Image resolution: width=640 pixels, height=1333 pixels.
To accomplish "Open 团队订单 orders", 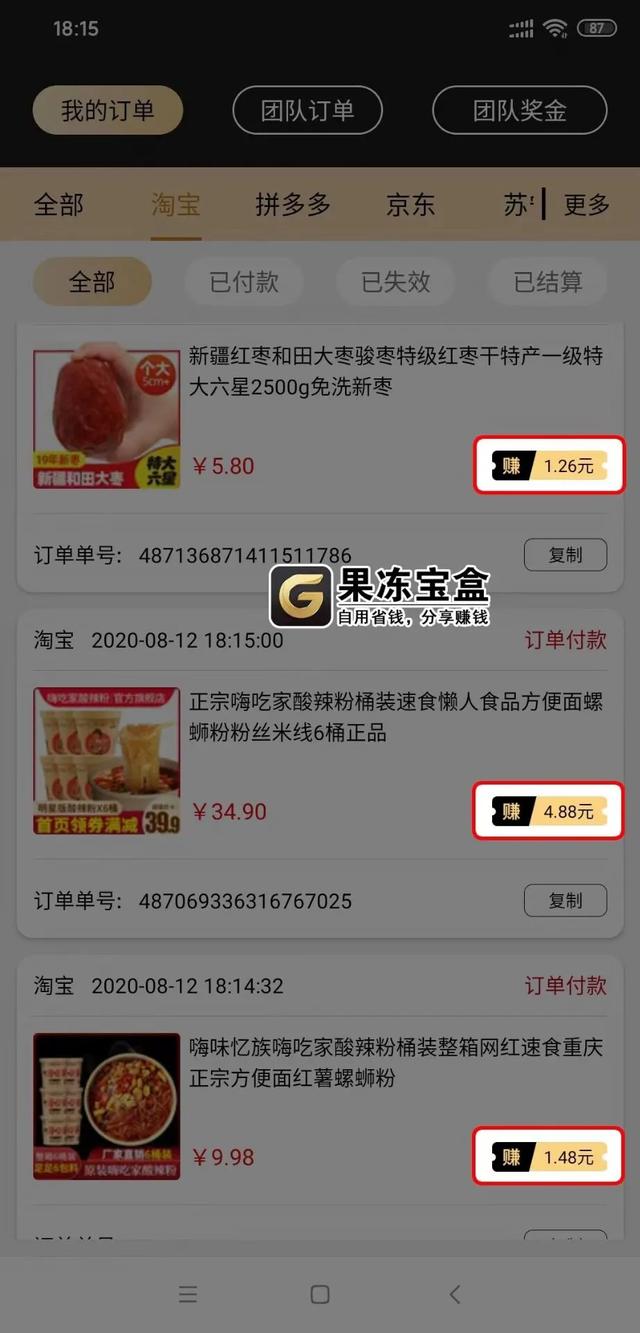I will click(308, 110).
